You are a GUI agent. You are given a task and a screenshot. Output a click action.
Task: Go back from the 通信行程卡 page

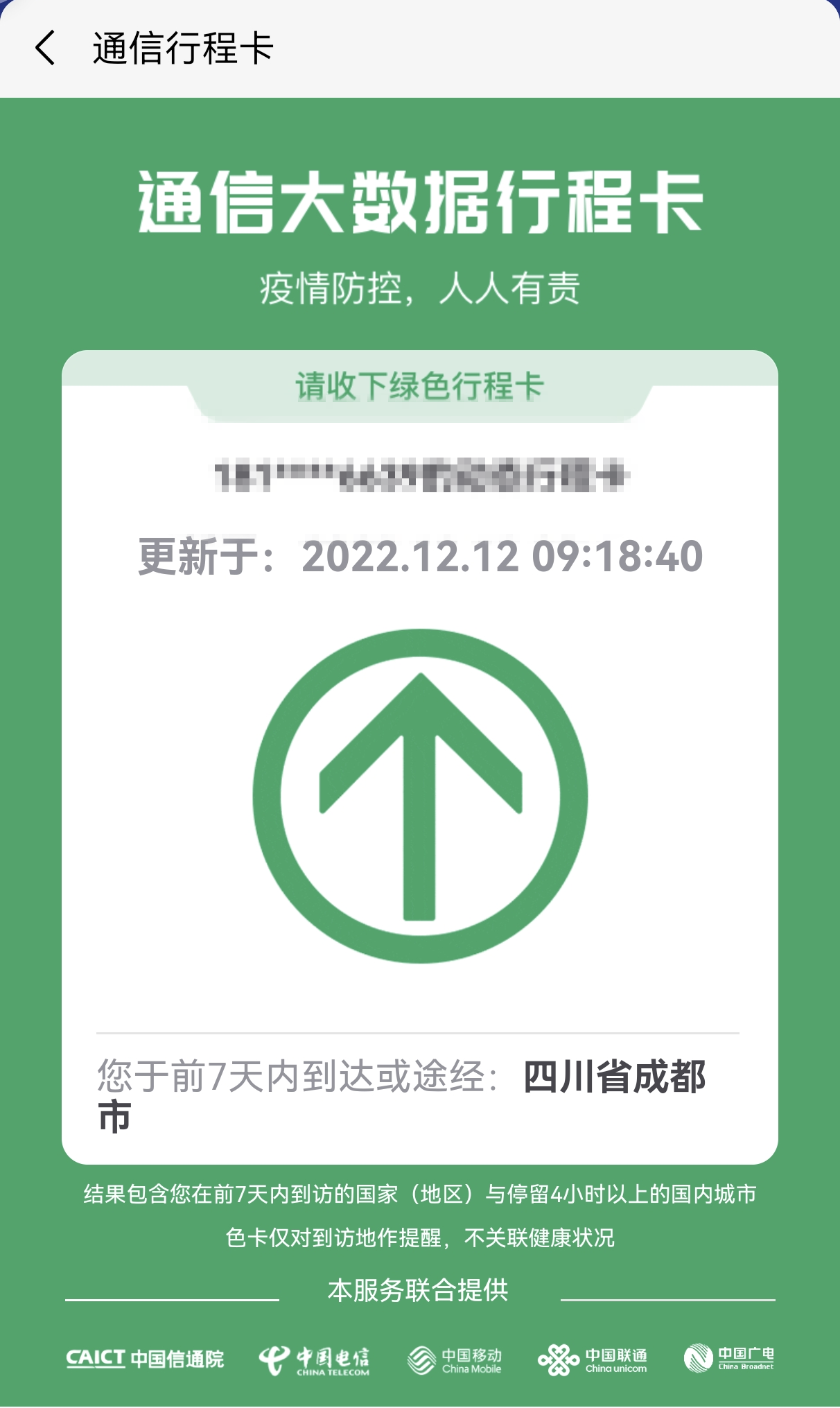(45, 49)
